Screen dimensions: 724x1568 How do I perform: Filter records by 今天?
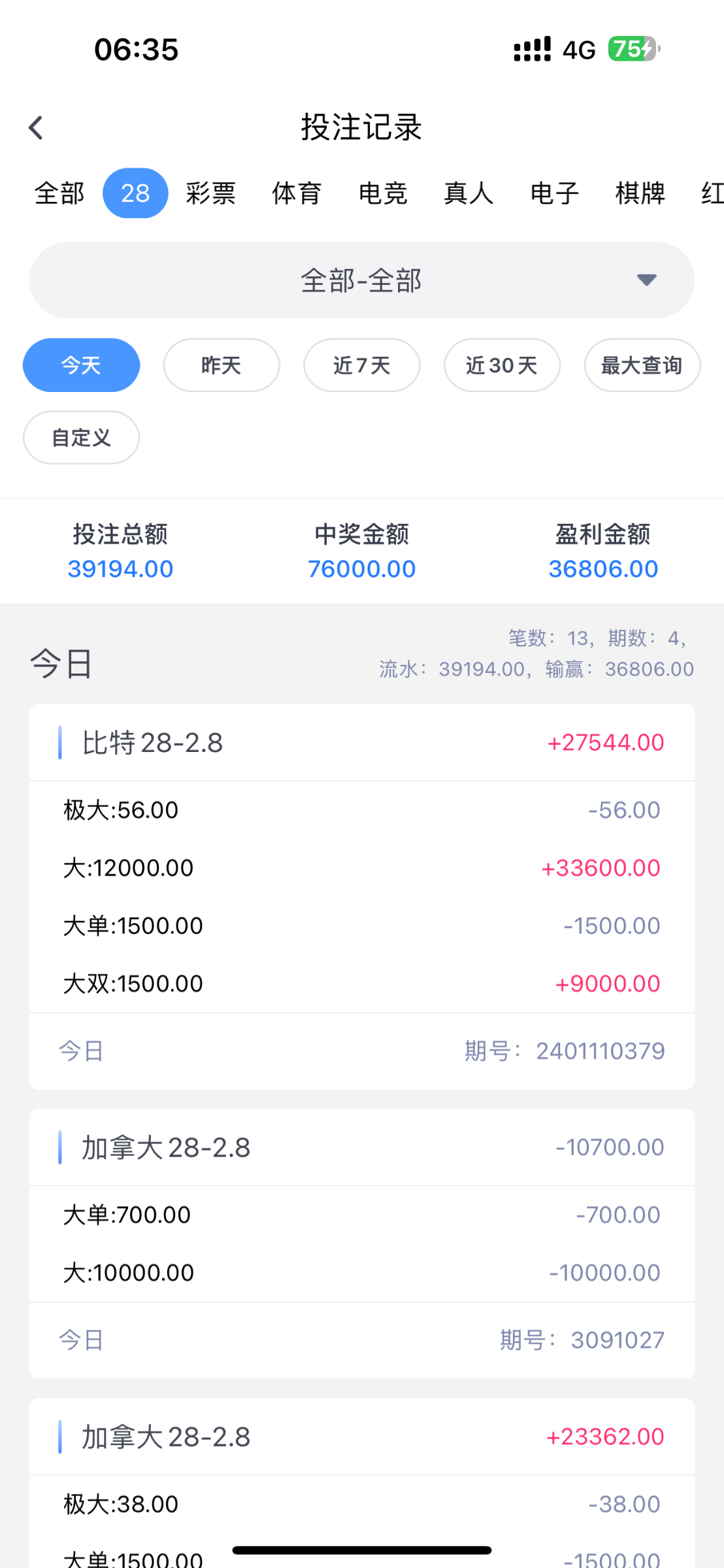click(x=82, y=365)
